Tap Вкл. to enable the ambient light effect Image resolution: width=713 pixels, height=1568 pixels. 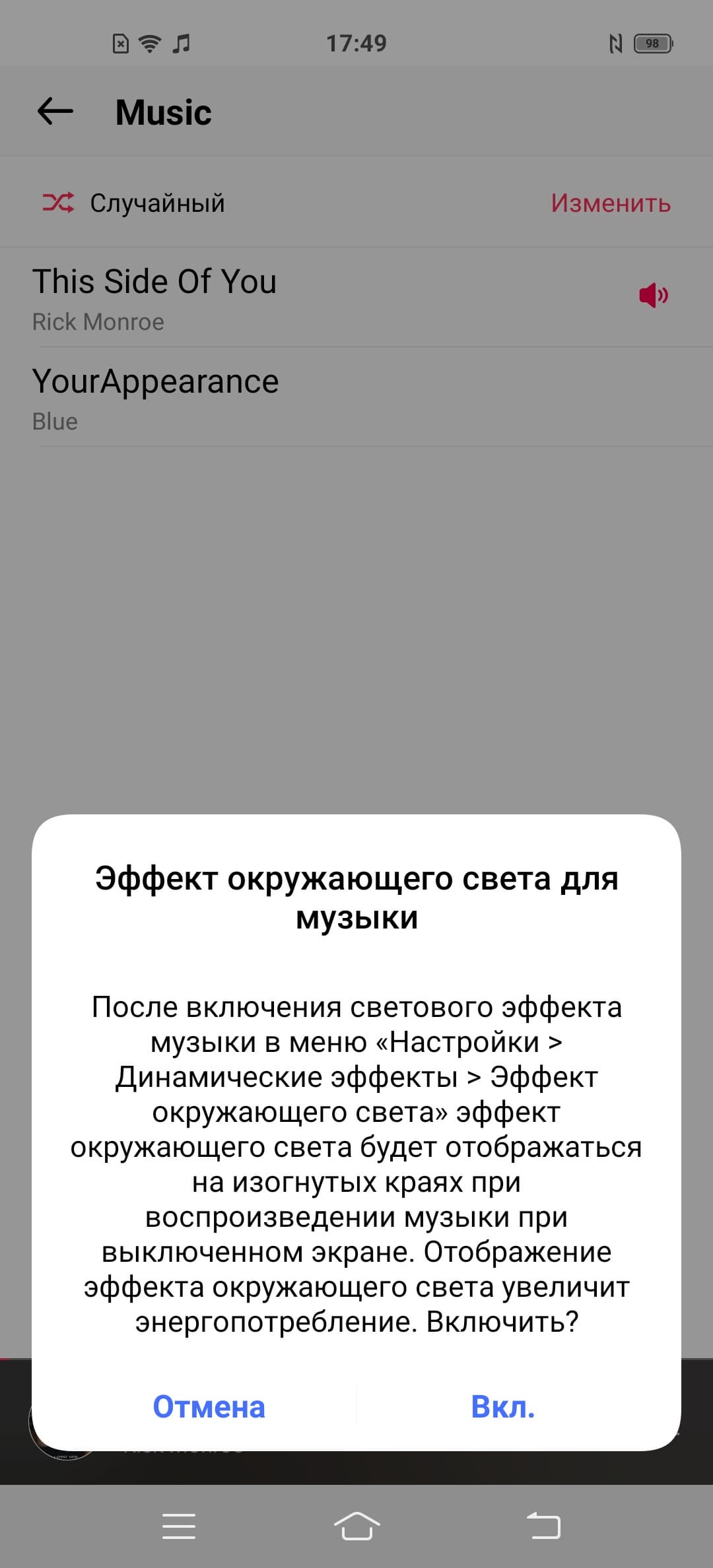click(502, 1406)
